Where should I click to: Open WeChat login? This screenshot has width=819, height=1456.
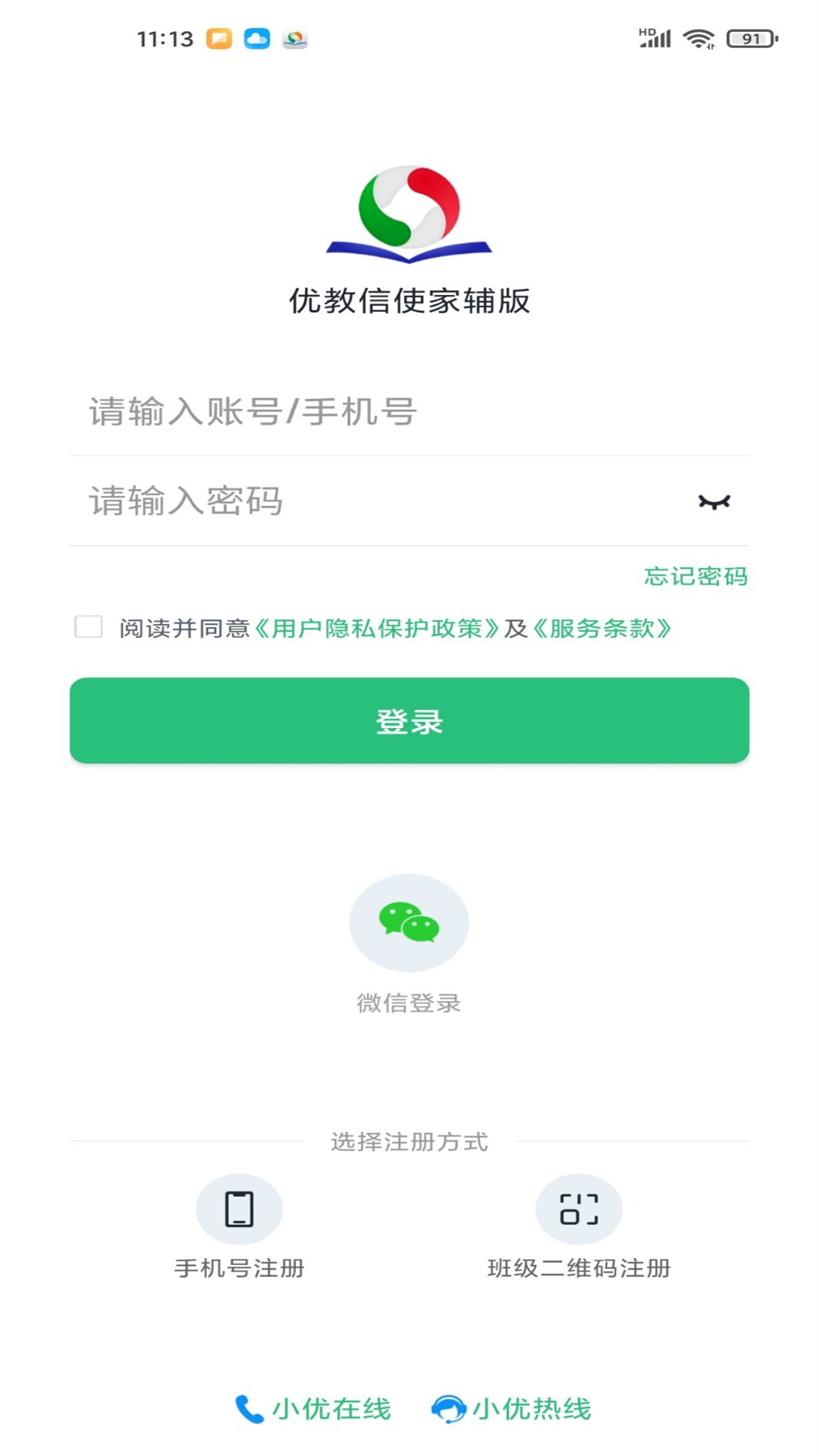(x=409, y=922)
